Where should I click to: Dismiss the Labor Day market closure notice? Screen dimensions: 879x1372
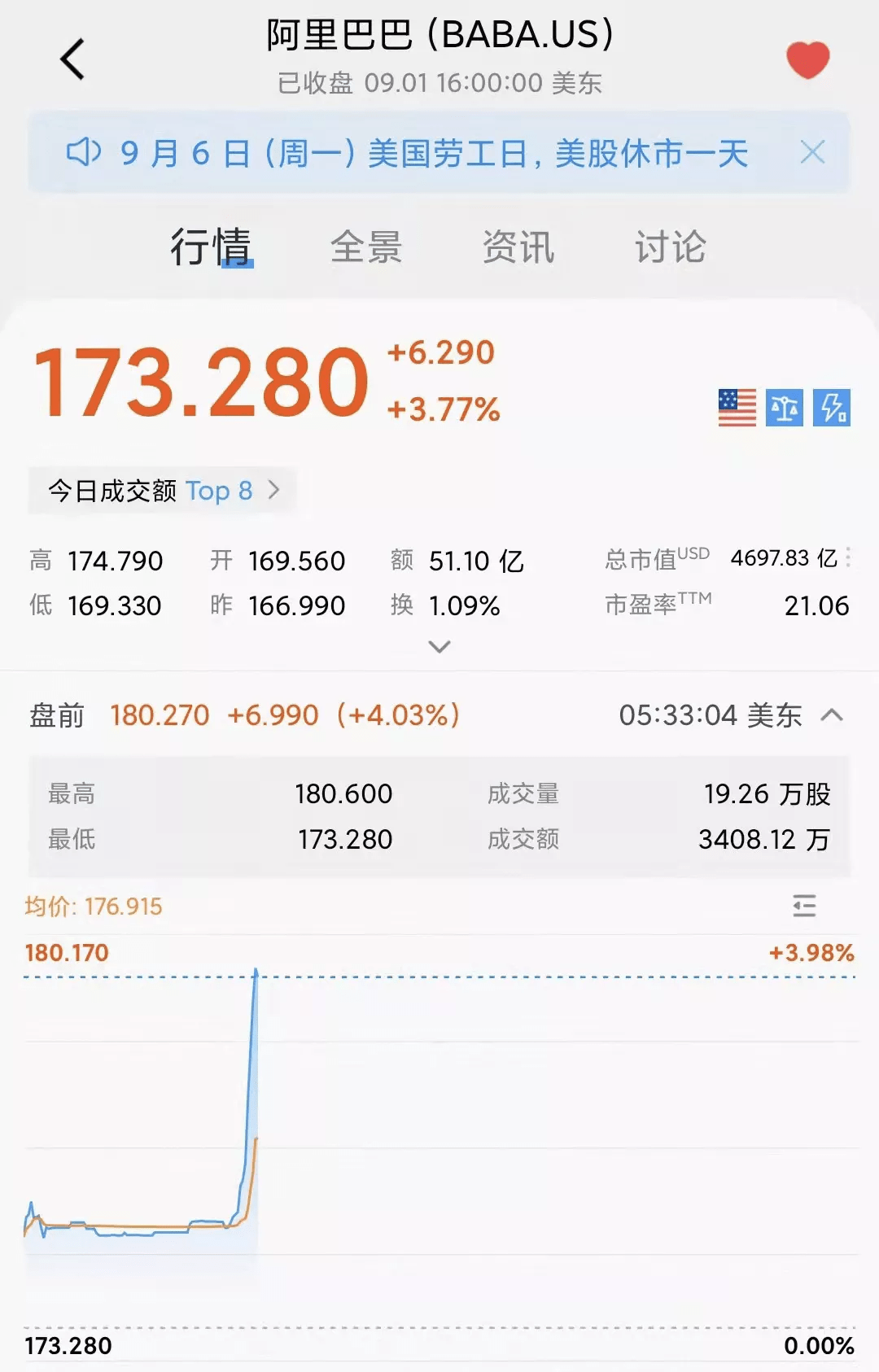[x=812, y=152]
